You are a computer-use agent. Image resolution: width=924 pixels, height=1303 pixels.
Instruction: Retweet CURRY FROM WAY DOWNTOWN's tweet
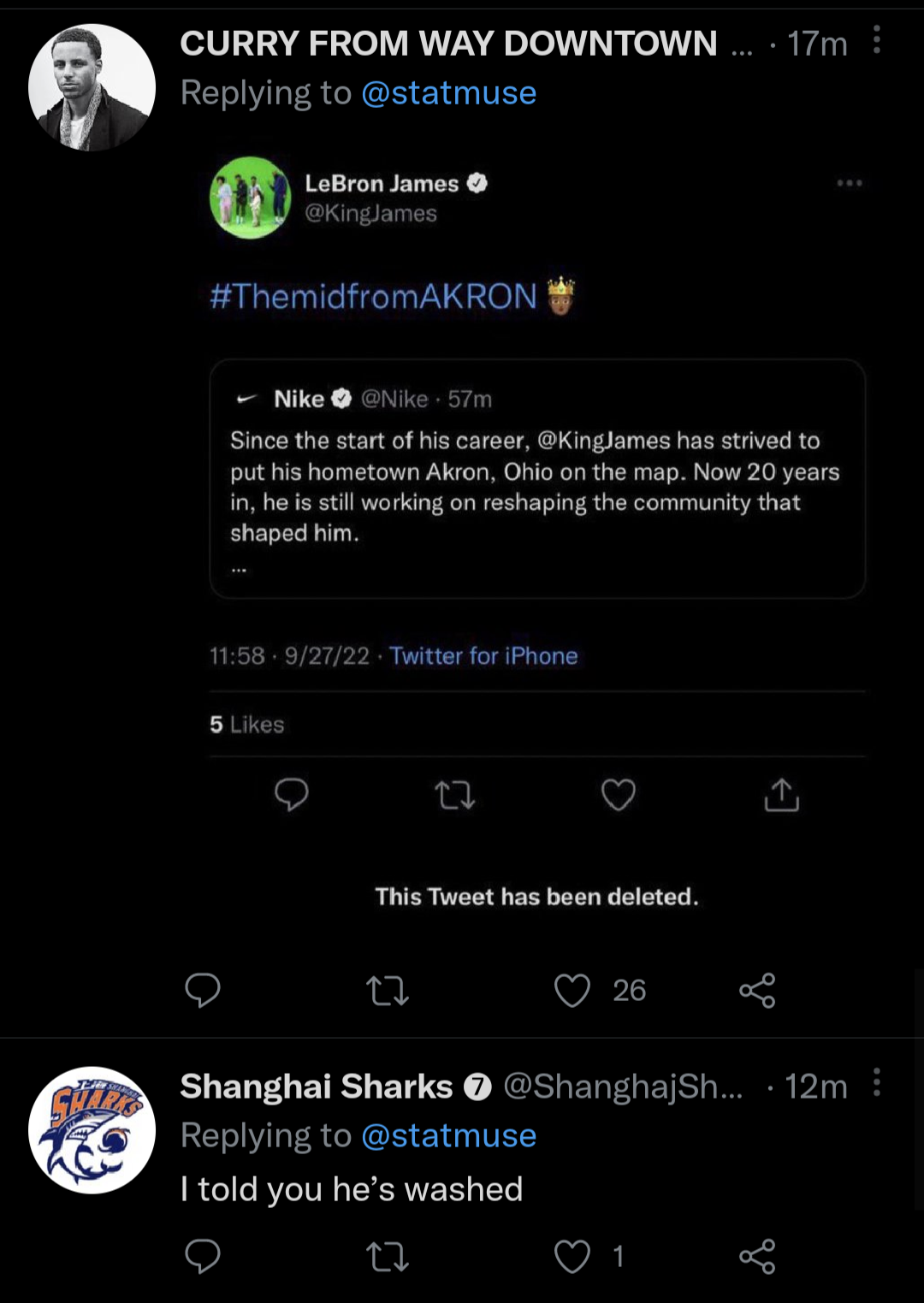(387, 991)
